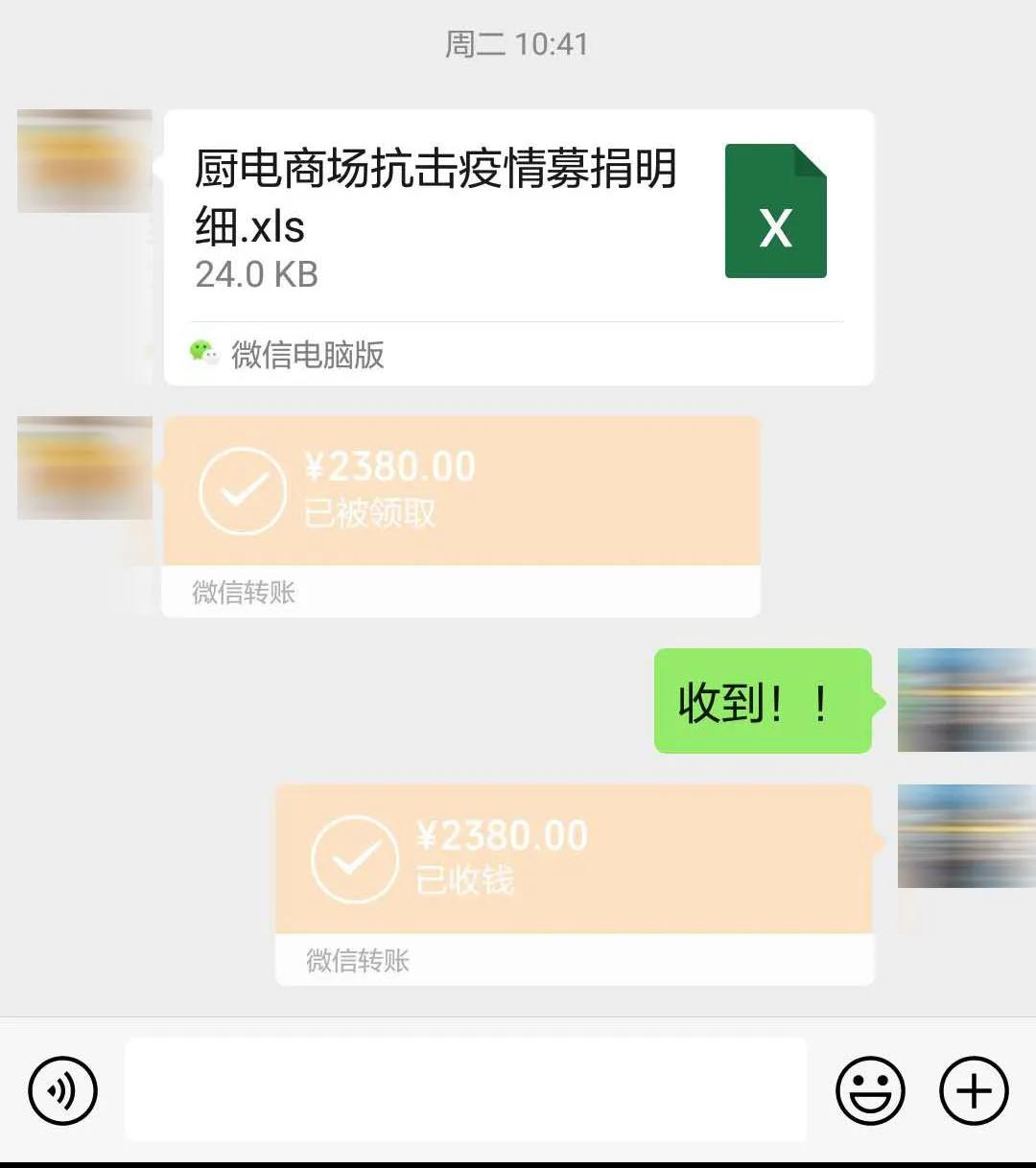Screen dimensions: 1036x1168
Task: Open the ¥2380.00 transfer marked 已收钱
Action: click(574, 859)
